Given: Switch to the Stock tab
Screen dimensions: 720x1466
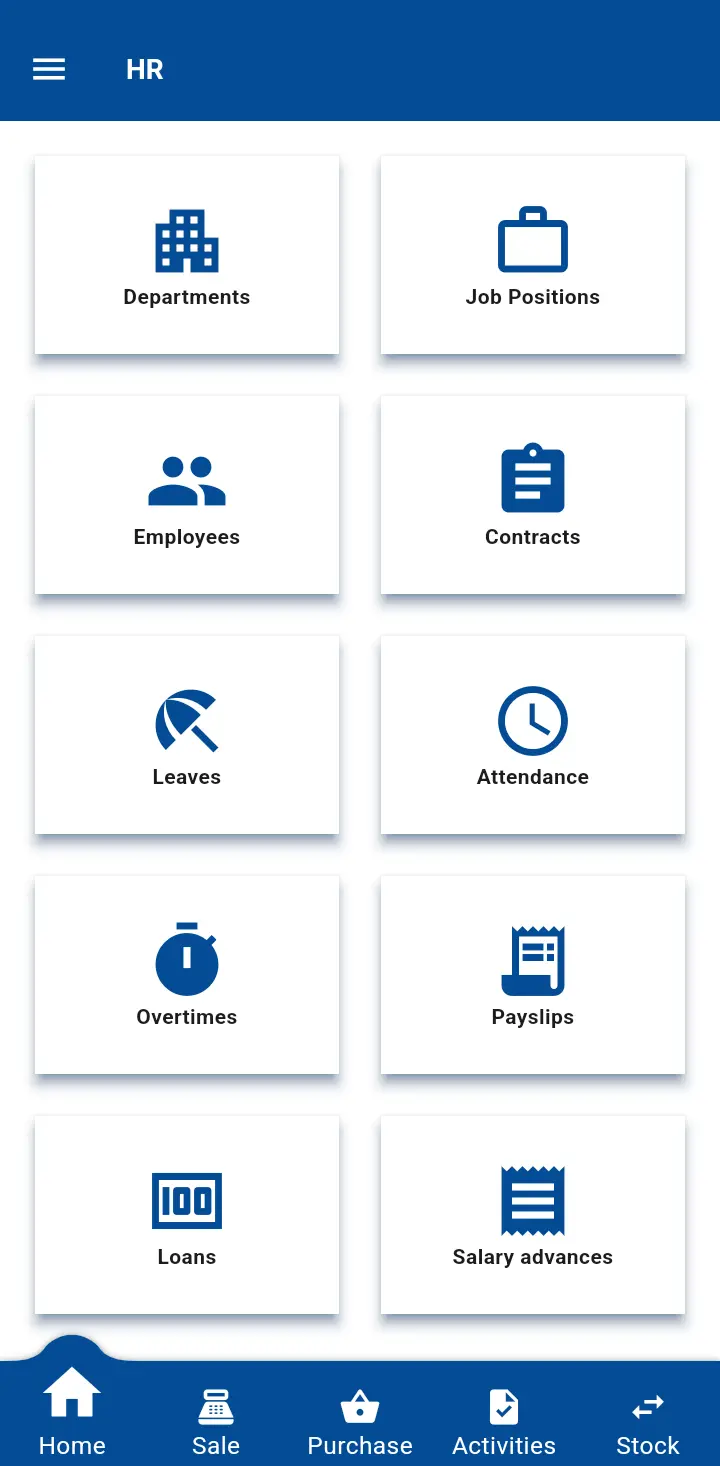Looking at the screenshot, I should click(x=648, y=1422).
